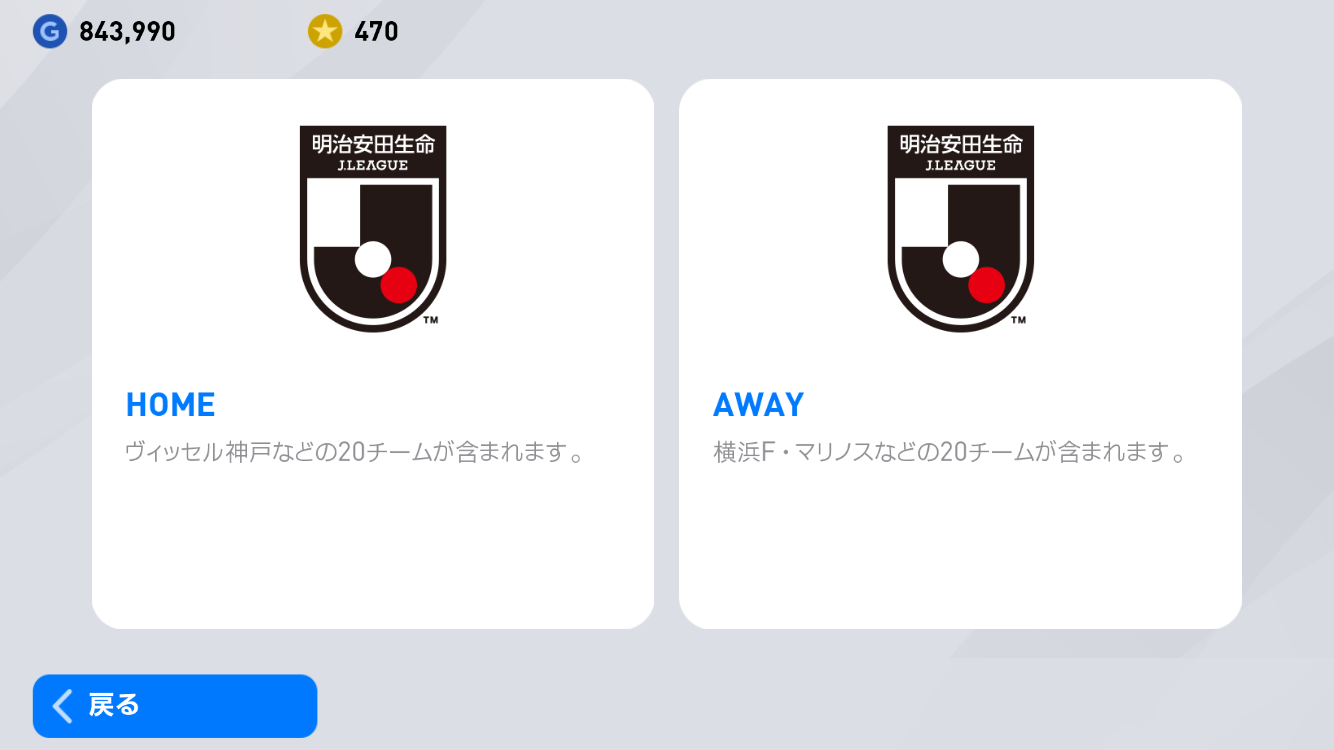Select the AWAY J.League card
This screenshot has height=750, width=1334.
tap(960, 354)
